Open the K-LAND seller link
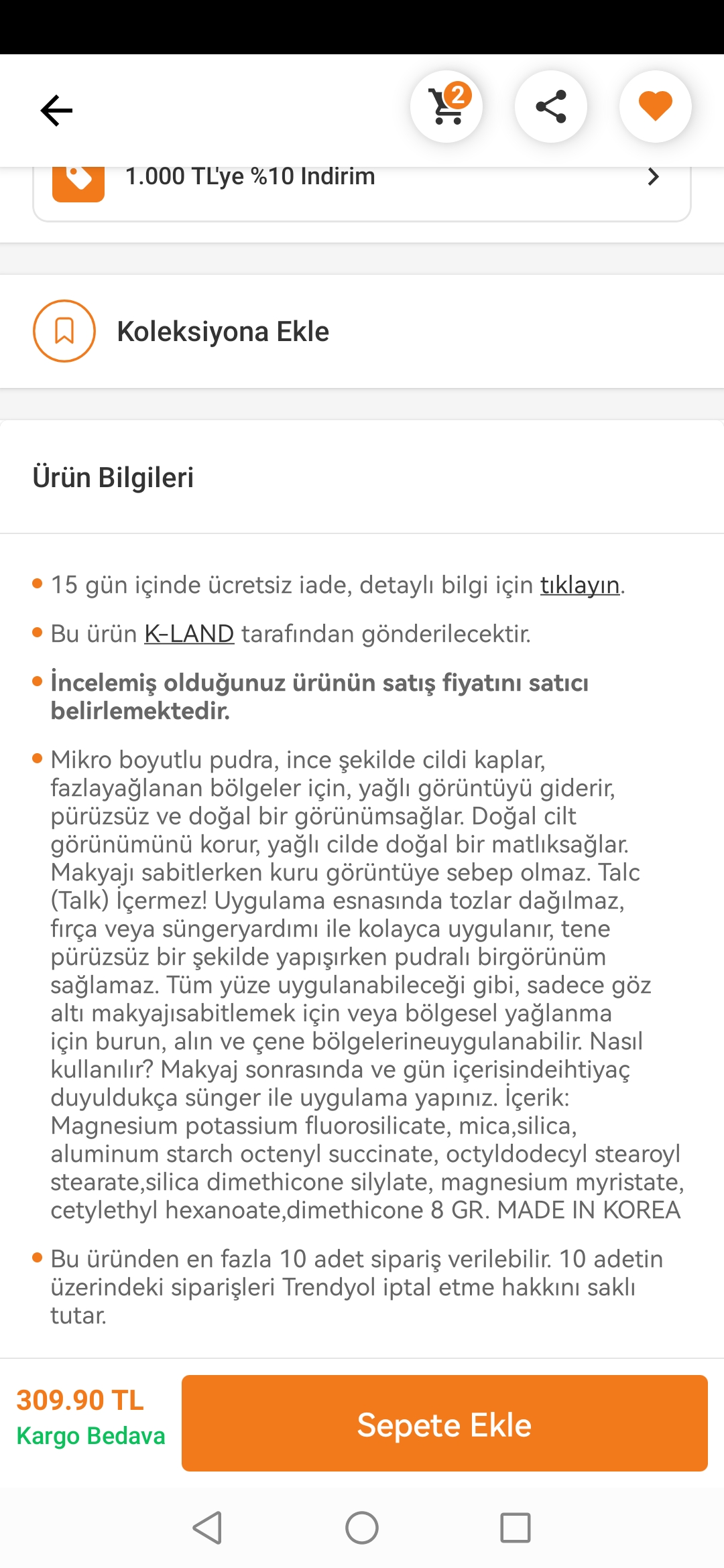Screen dimensions: 724x1568 [189, 634]
